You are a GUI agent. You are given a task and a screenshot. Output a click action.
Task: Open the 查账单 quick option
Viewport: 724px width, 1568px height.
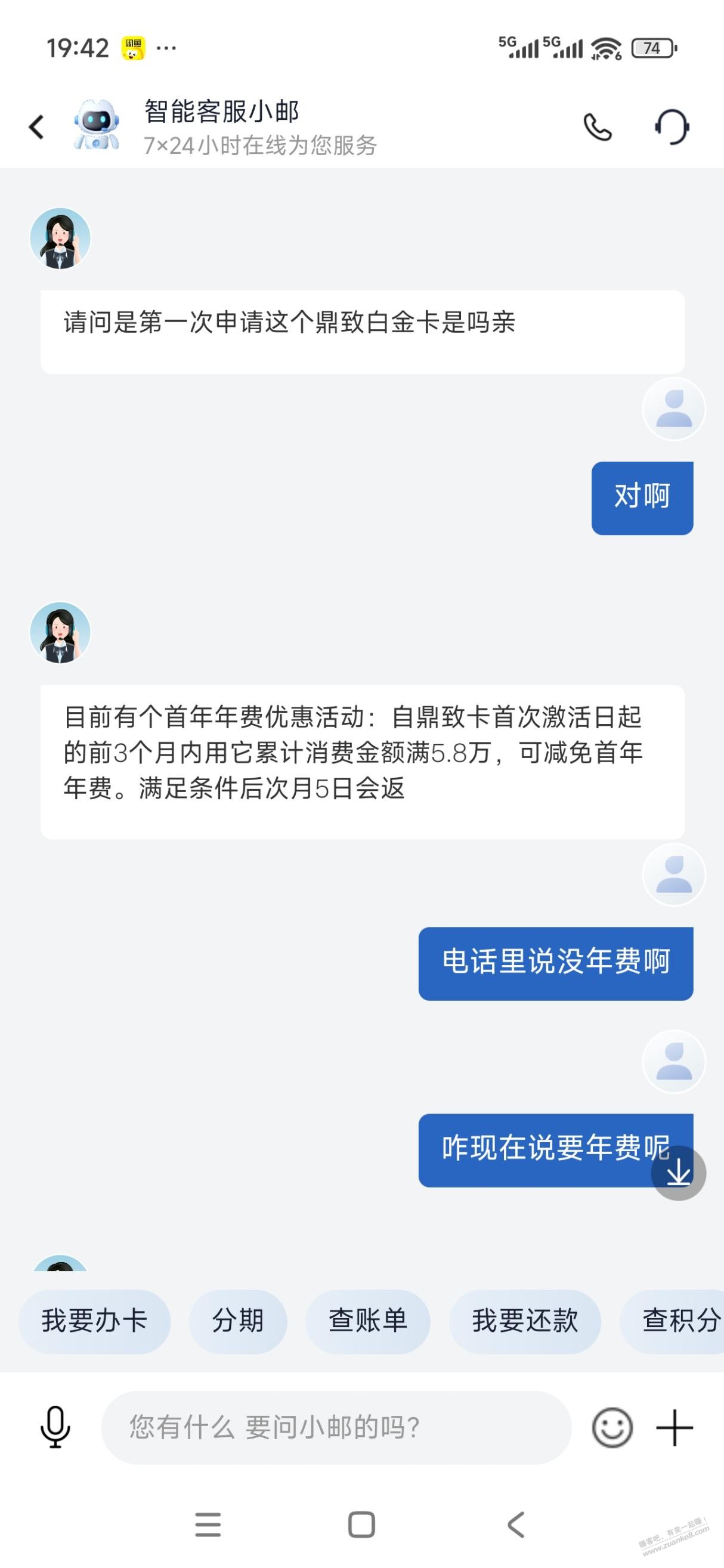coord(367,1321)
